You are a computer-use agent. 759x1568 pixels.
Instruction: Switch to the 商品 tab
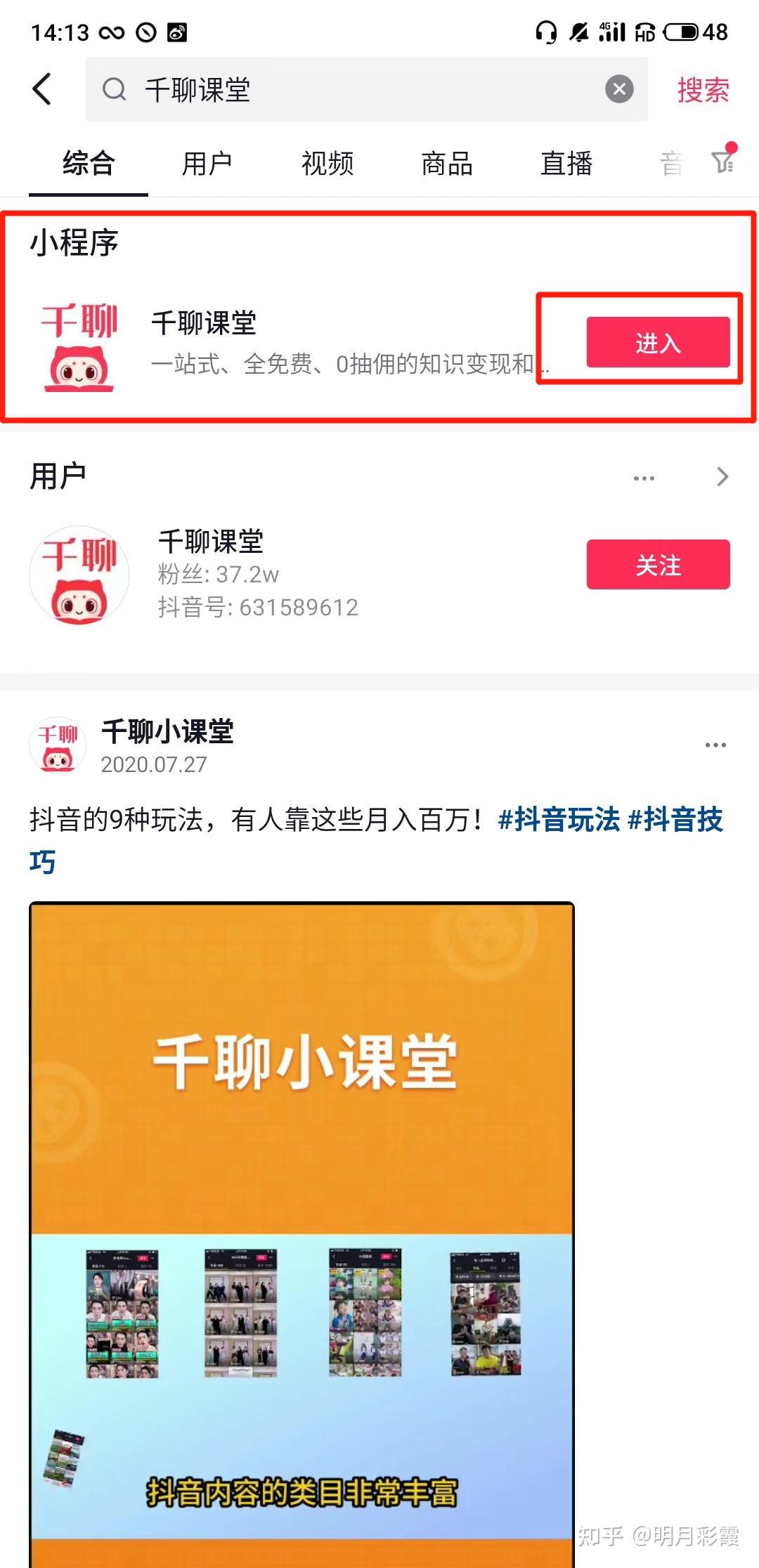[447, 164]
